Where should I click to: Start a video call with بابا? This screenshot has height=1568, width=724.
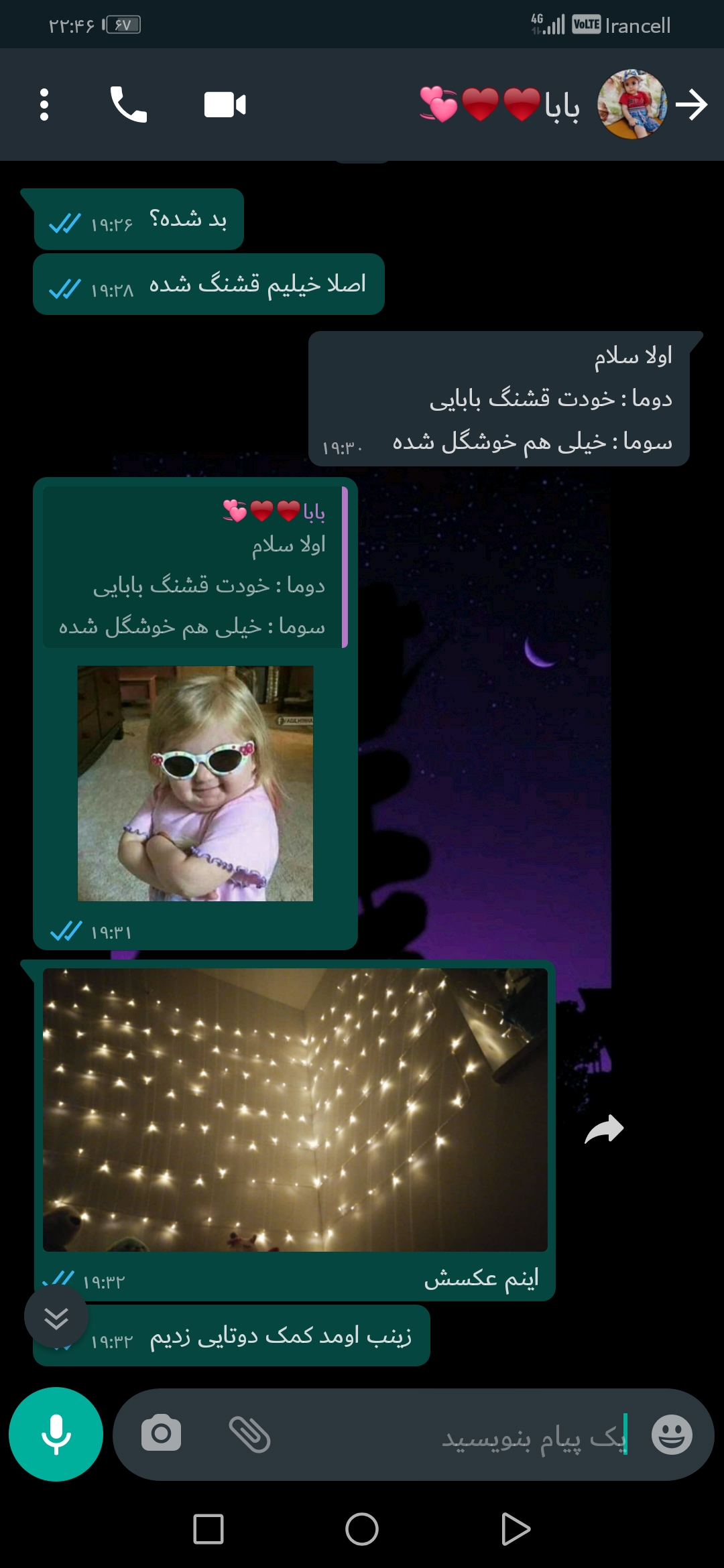click(x=225, y=105)
